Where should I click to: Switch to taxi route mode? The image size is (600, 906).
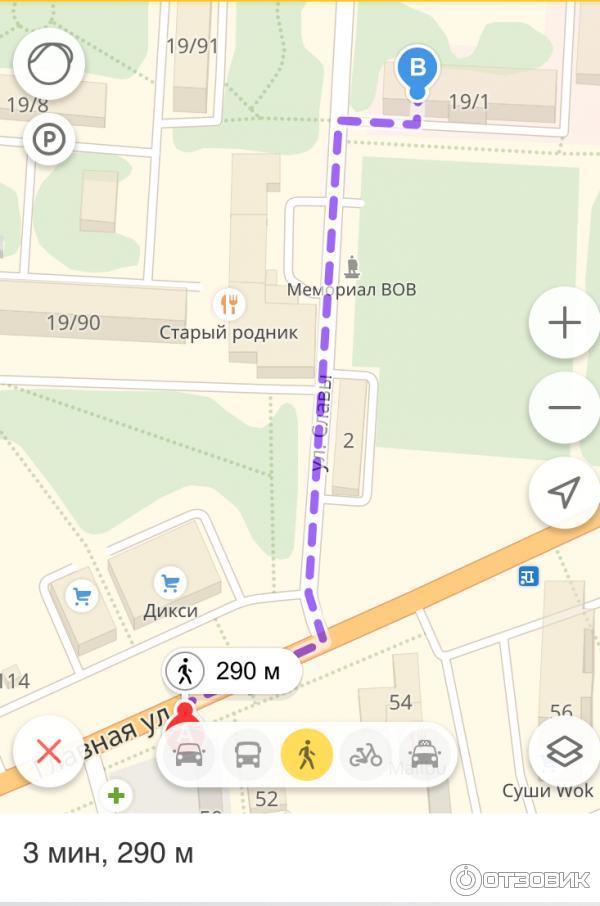424,754
